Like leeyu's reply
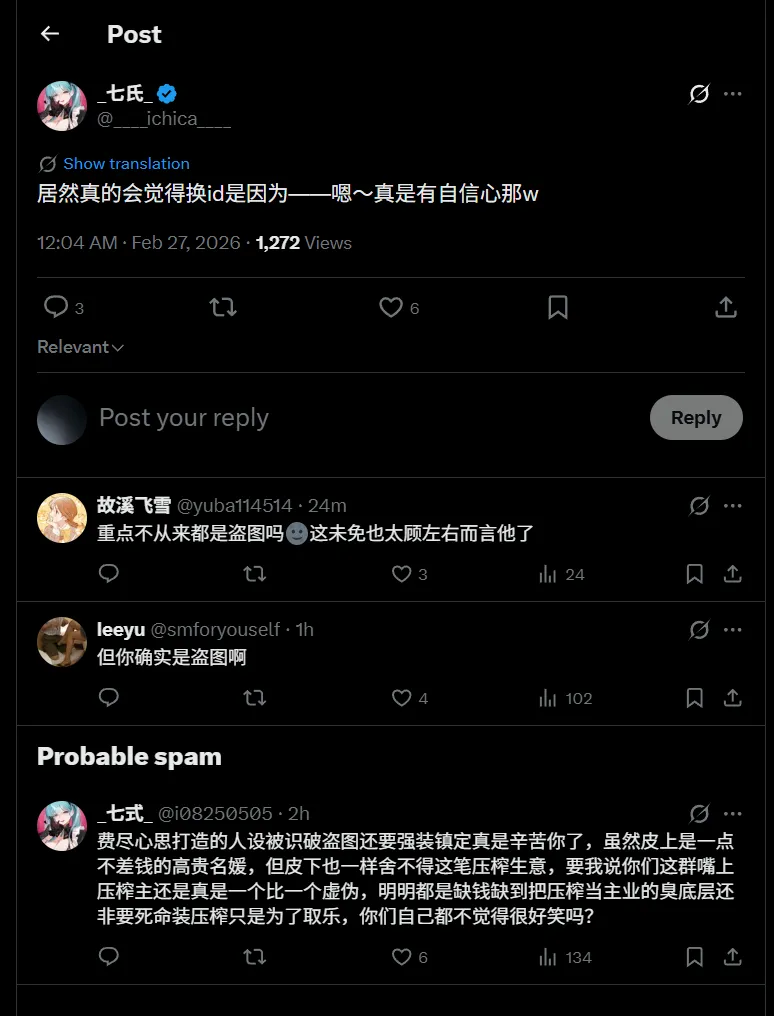774x1016 pixels. pyautogui.click(x=401, y=698)
